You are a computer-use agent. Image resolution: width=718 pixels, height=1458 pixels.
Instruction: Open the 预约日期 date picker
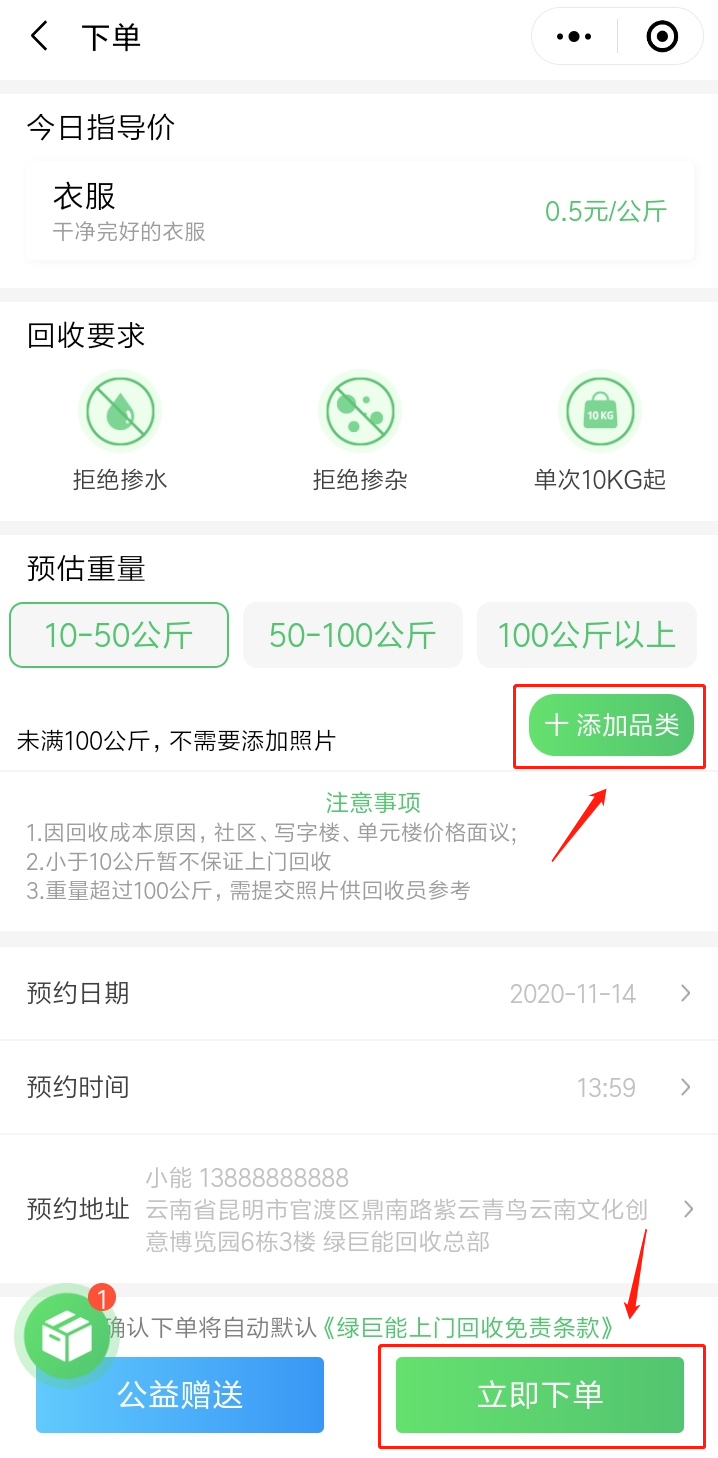(359, 993)
